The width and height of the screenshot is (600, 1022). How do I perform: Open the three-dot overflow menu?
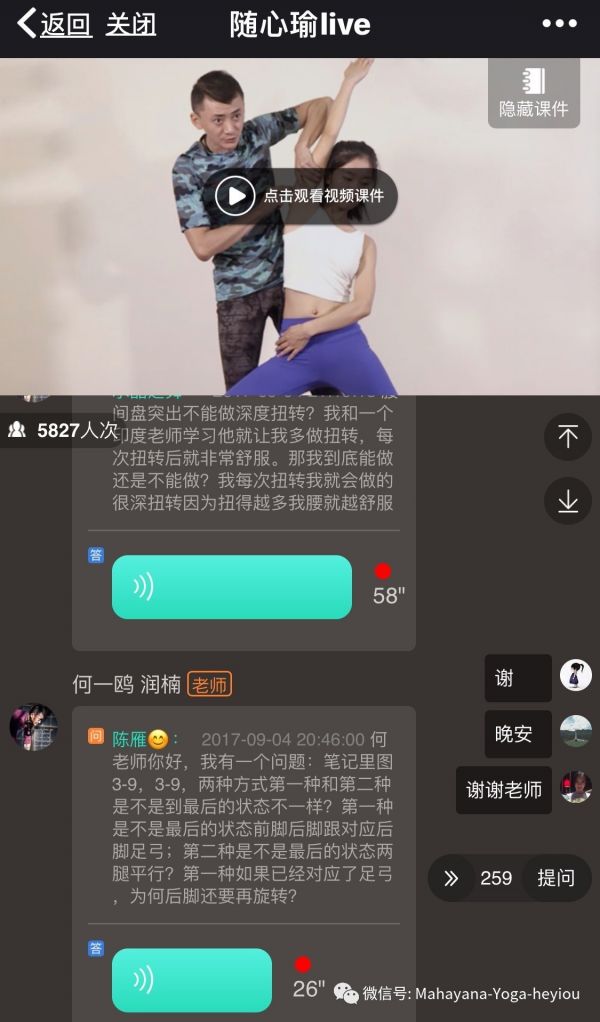560,24
